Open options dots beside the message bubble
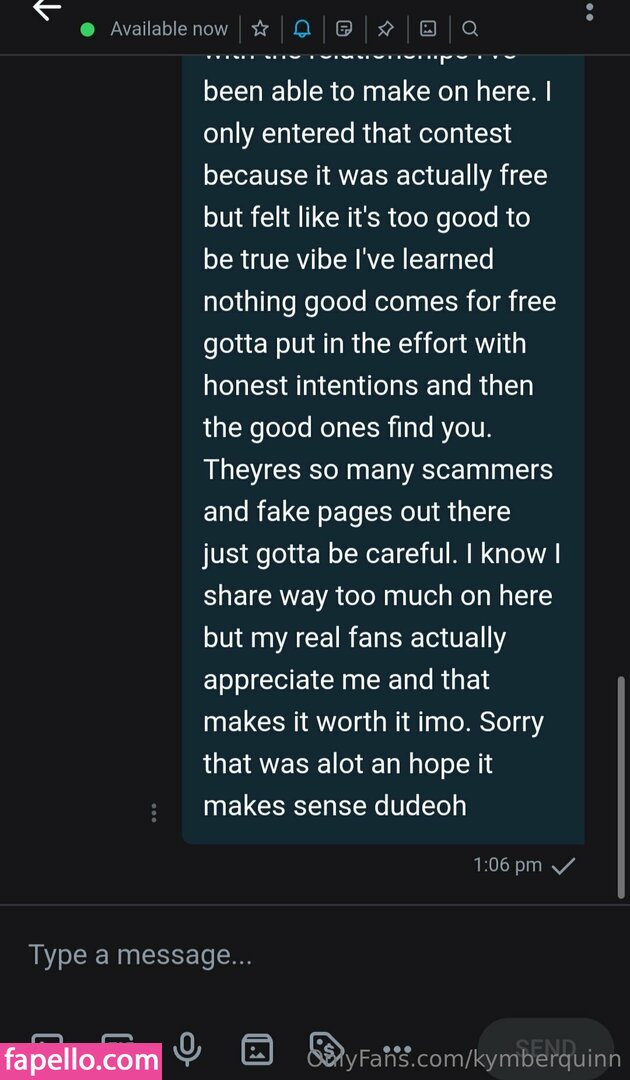Screen dimensions: 630x1080 pos(153,812)
